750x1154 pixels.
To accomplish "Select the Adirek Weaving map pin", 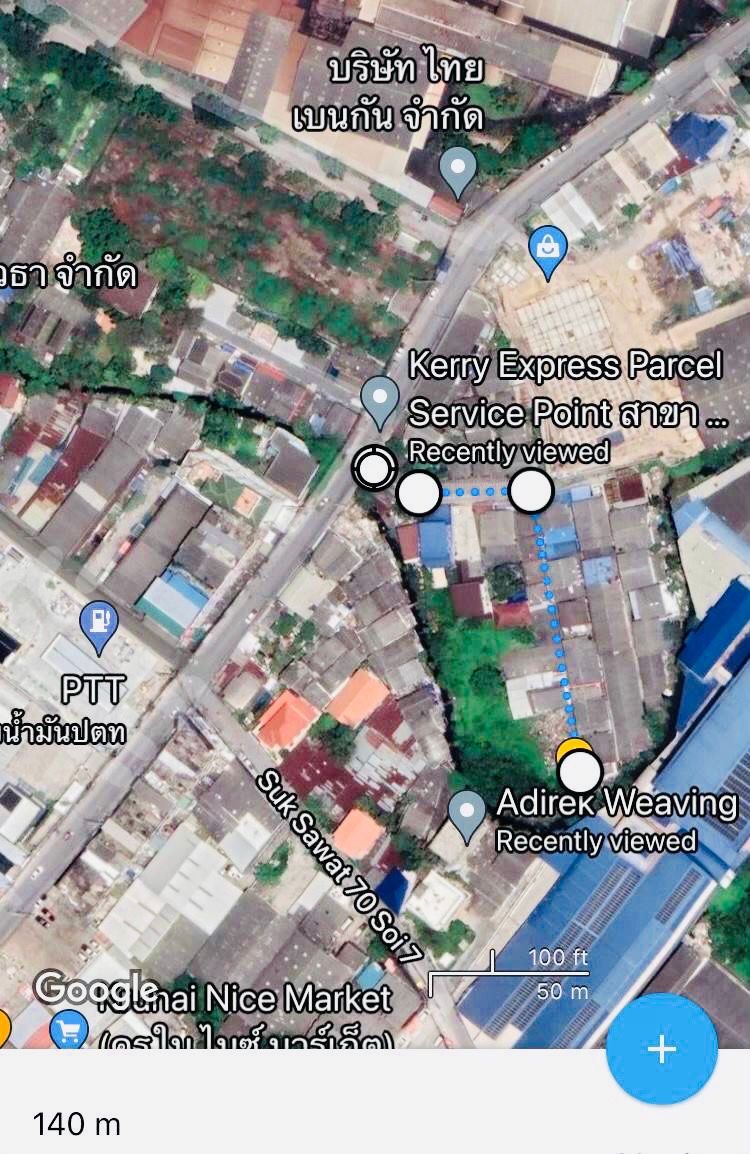I will 467,813.
